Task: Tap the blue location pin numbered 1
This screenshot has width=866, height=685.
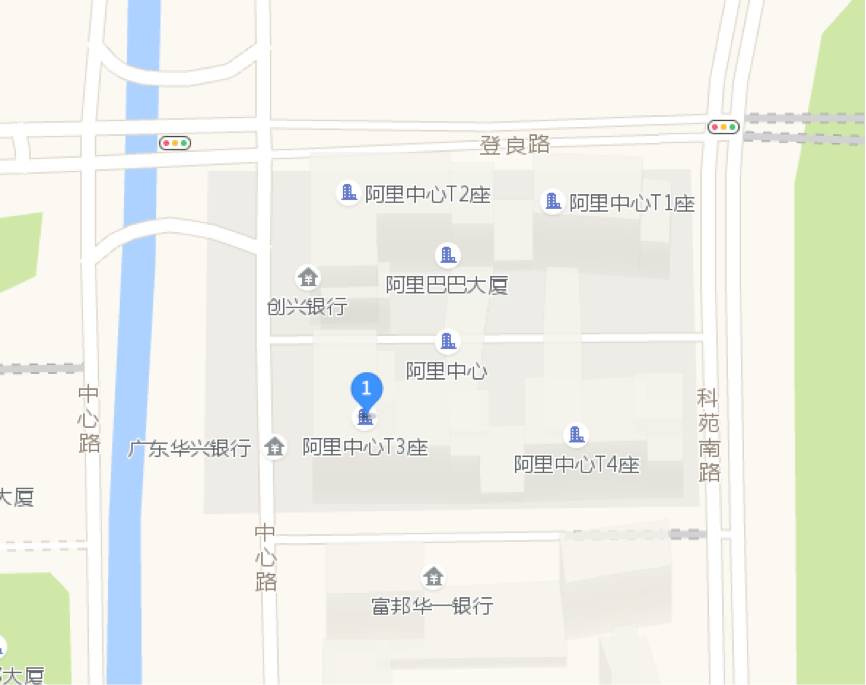Action: (366, 388)
